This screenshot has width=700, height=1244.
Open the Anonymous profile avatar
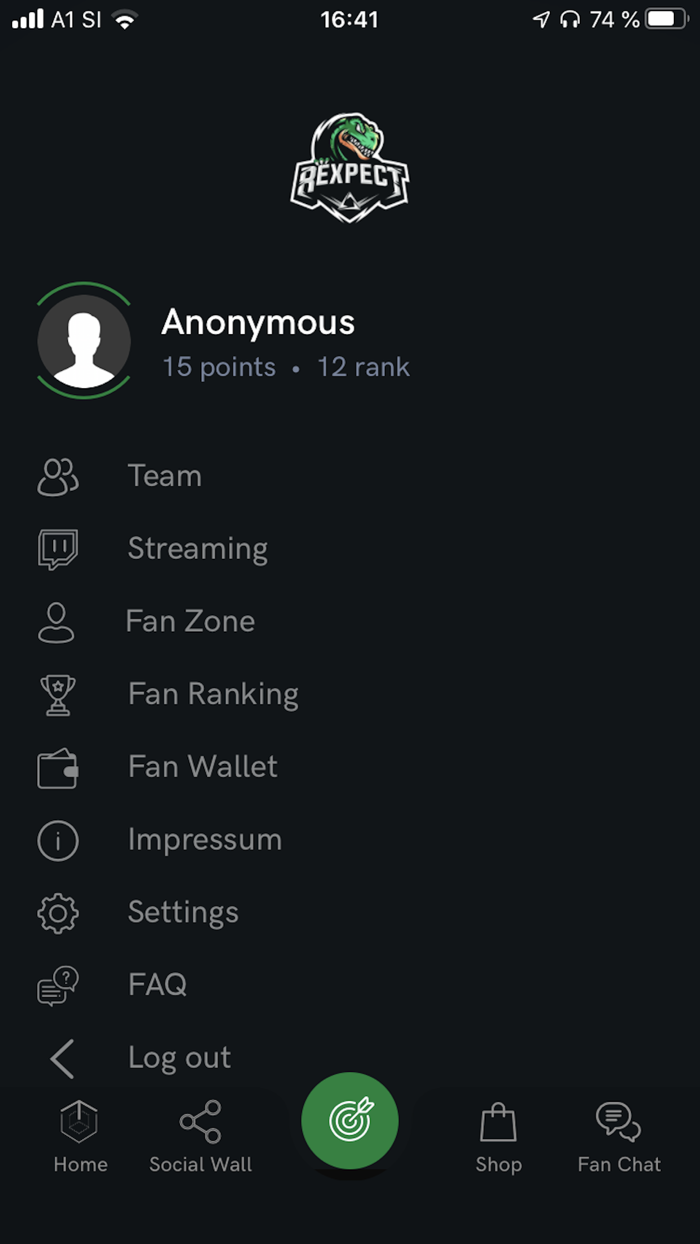pyautogui.click(x=84, y=341)
